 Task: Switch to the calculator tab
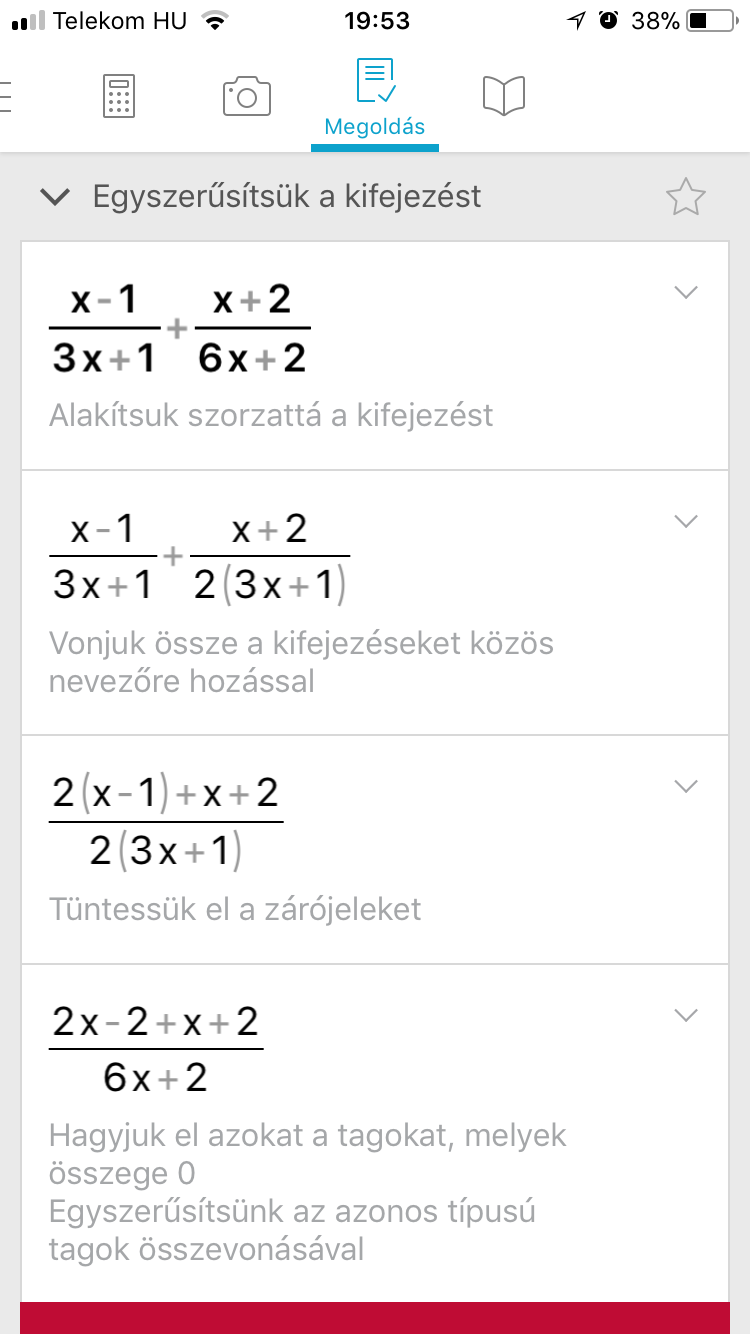119,96
